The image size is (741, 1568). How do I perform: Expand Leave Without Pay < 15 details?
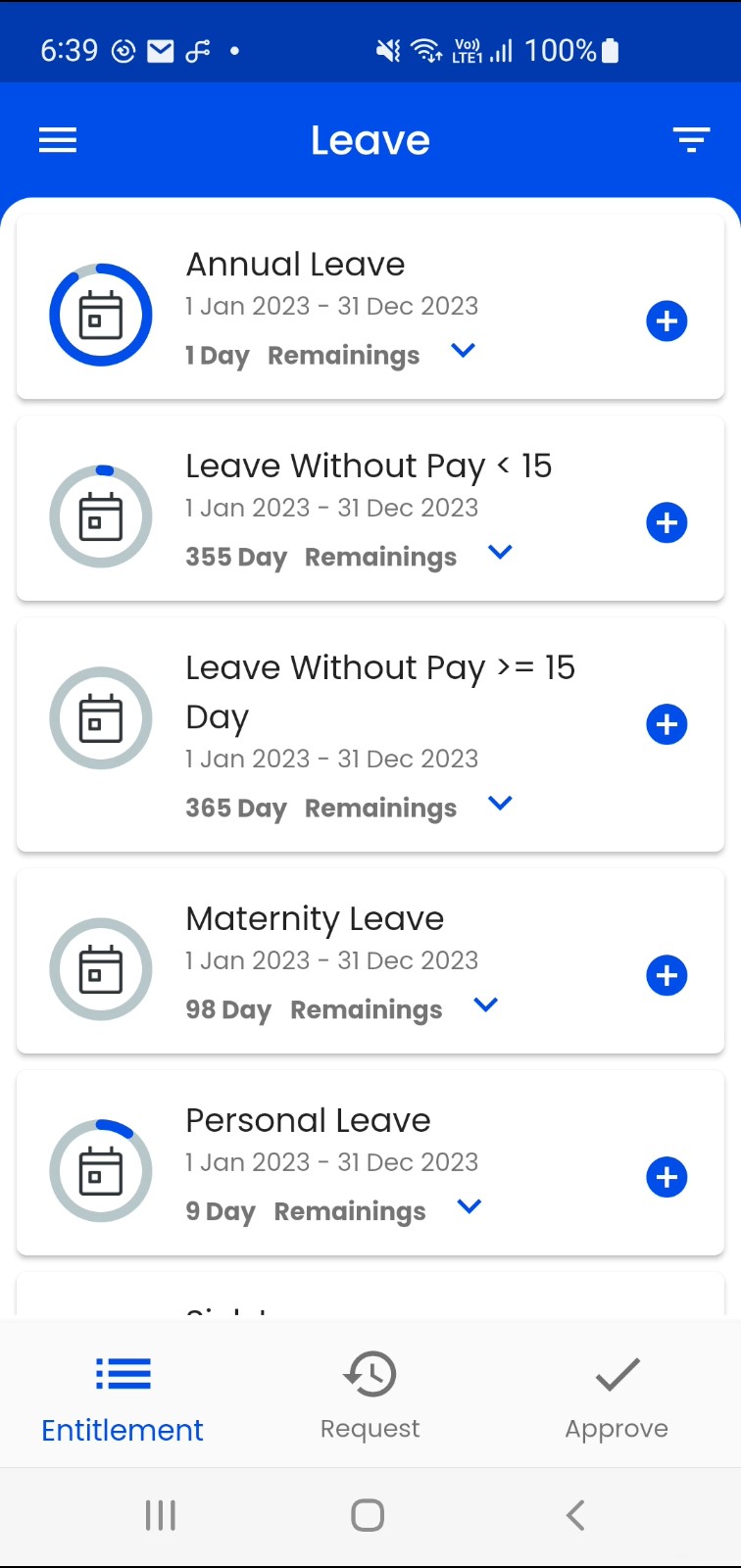coord(500,552)
